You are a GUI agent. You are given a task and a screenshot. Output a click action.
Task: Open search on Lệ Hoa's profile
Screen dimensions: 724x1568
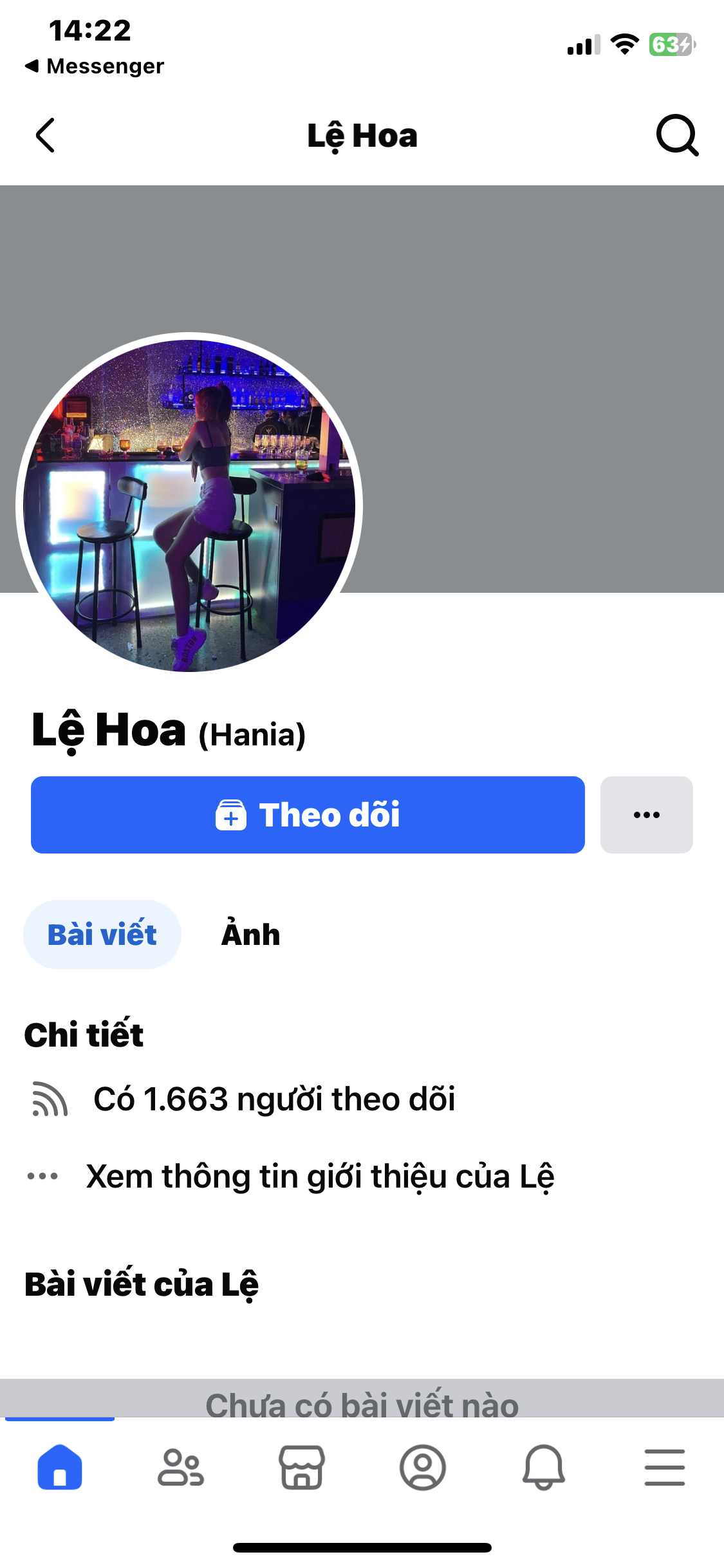pos(677,136)
